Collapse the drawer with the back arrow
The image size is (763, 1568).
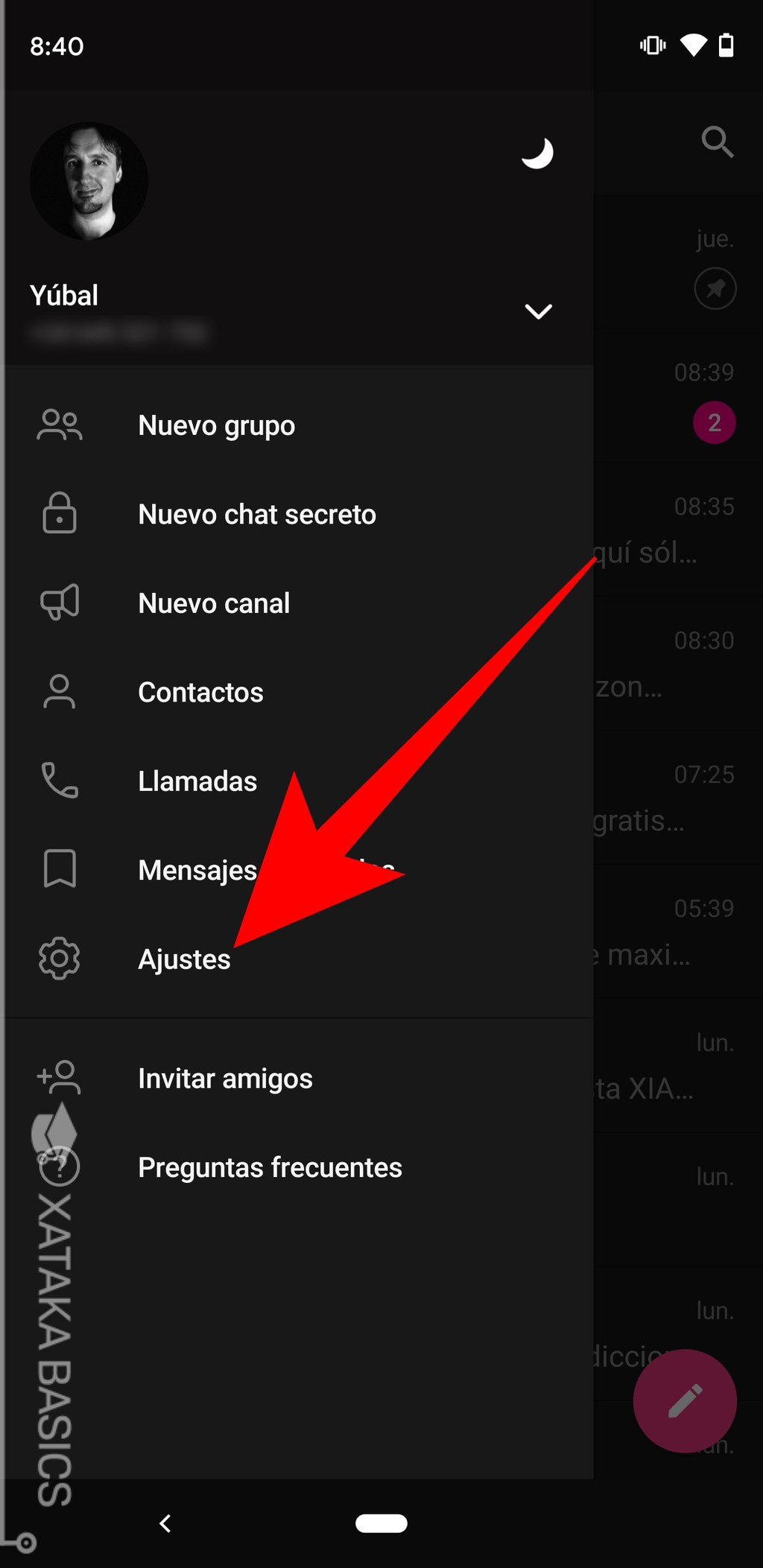tap(165, 1523)
